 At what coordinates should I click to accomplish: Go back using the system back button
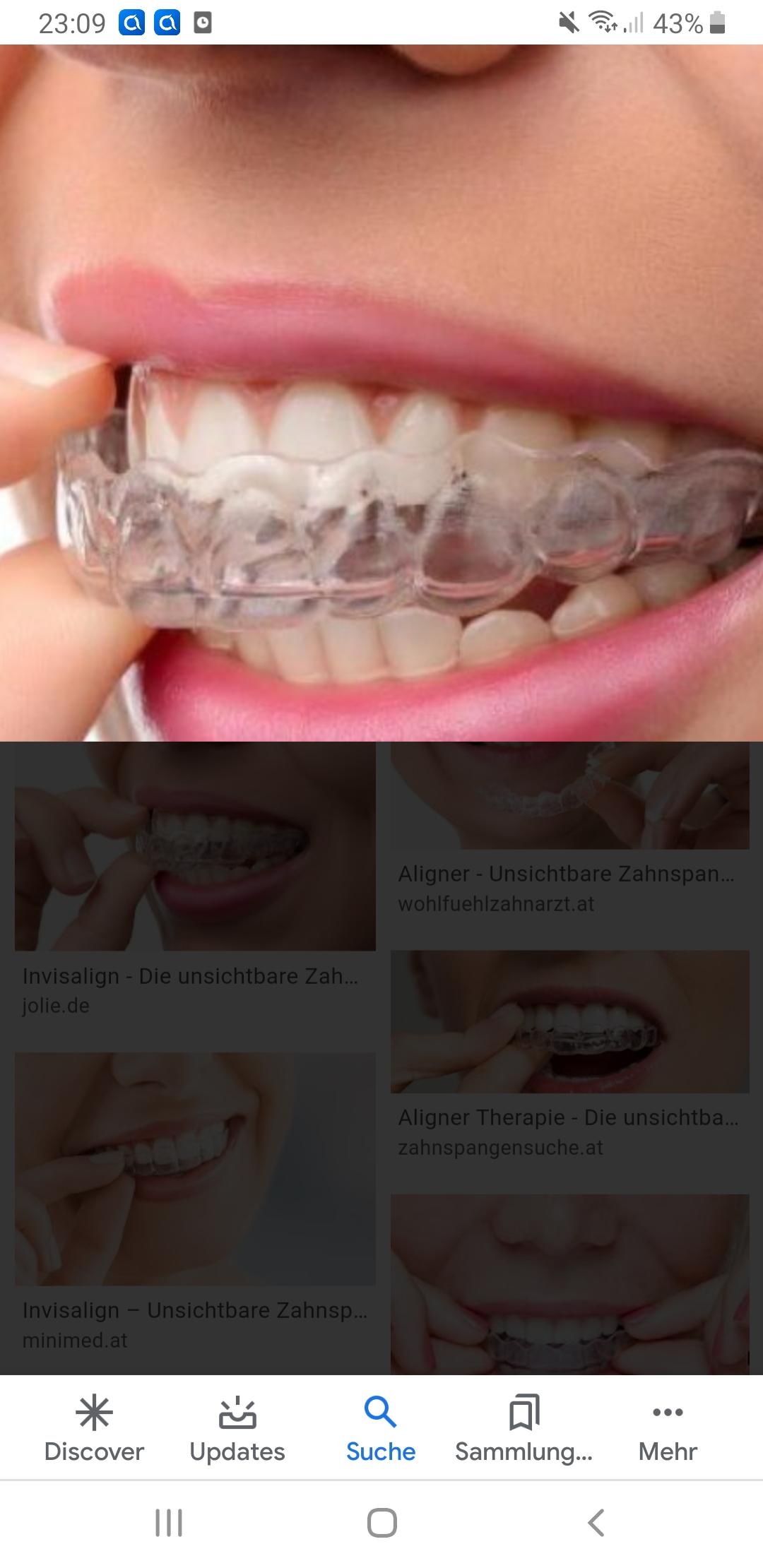(x=596, y=1523)
